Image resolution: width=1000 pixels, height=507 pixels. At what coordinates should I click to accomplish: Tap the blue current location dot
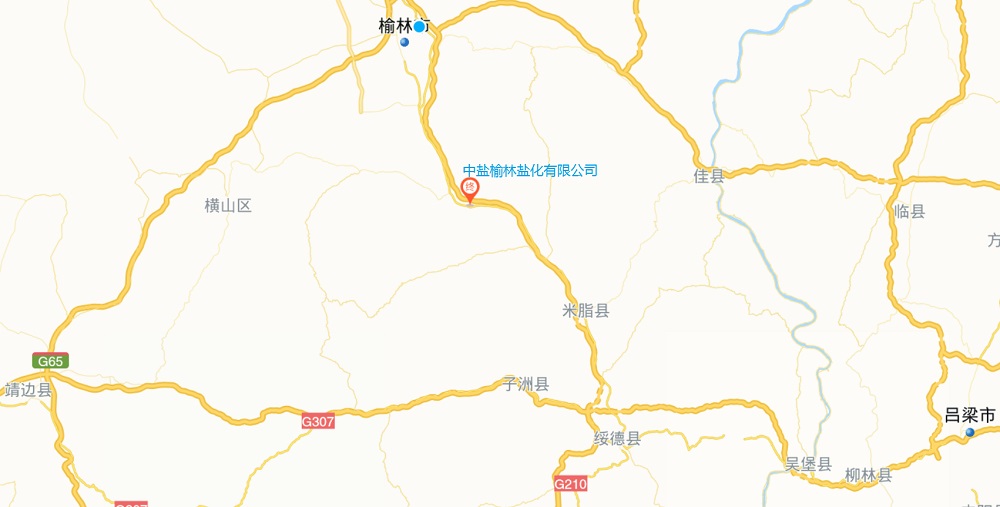pyautogui.click(x=419, y=27)
